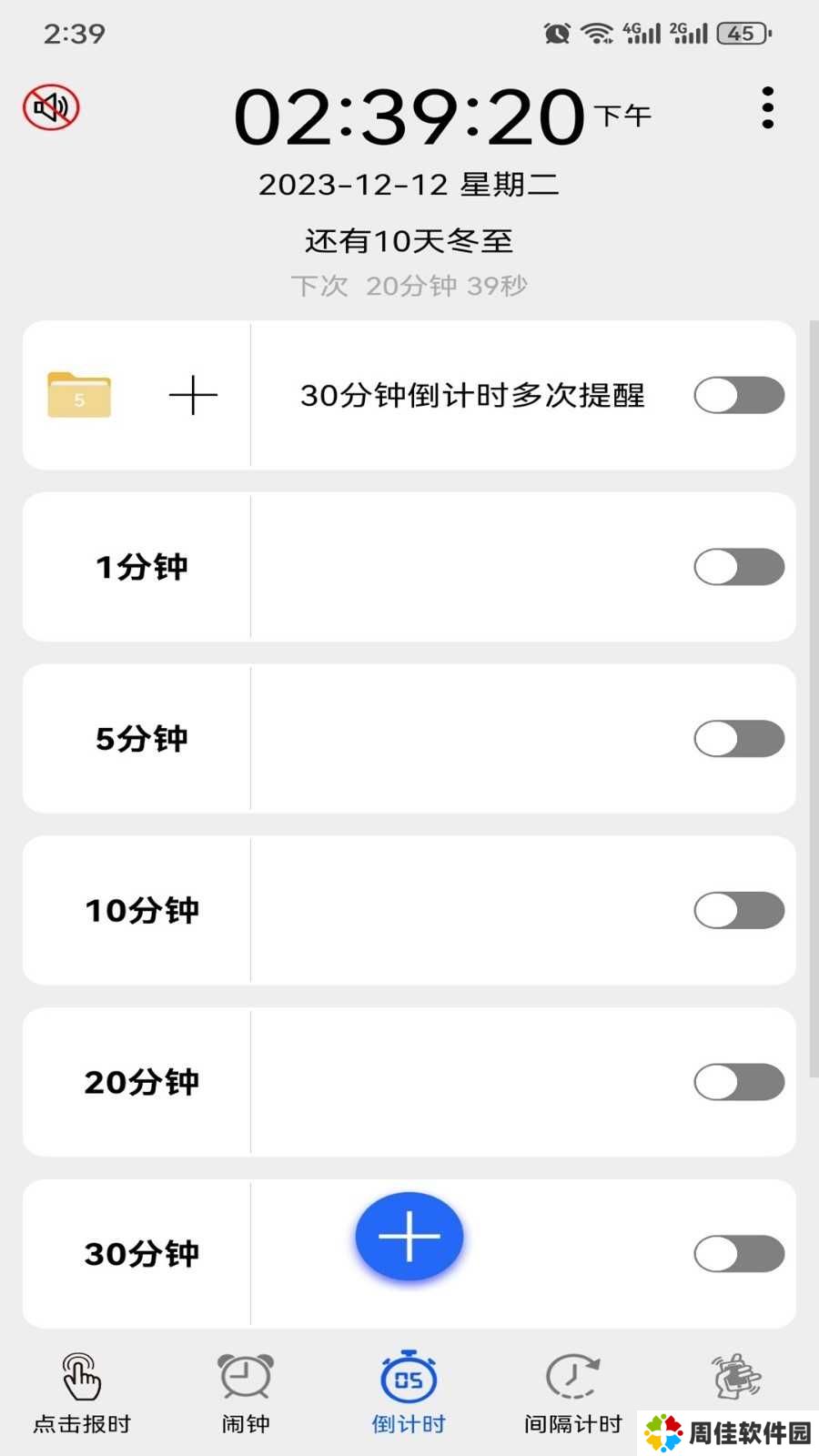Tap the plus icon beside the folder
819x1456 pixels.
tap(193, 395)
